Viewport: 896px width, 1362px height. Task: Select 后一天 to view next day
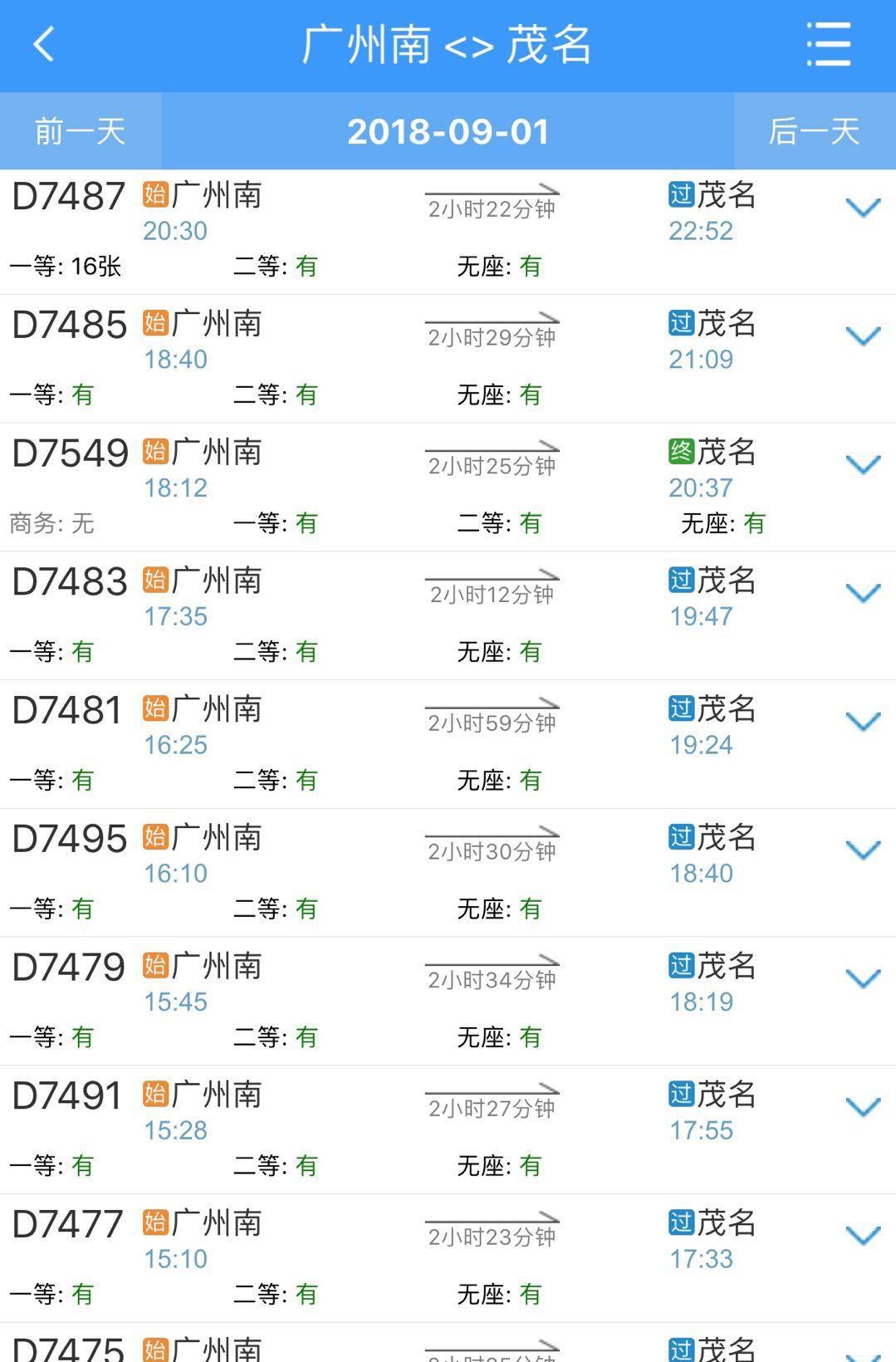[x=815, y=131]
